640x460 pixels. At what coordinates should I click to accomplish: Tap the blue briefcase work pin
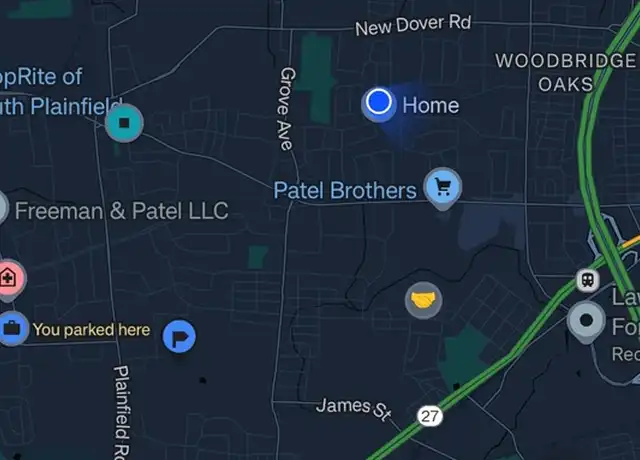coord(12,326)
